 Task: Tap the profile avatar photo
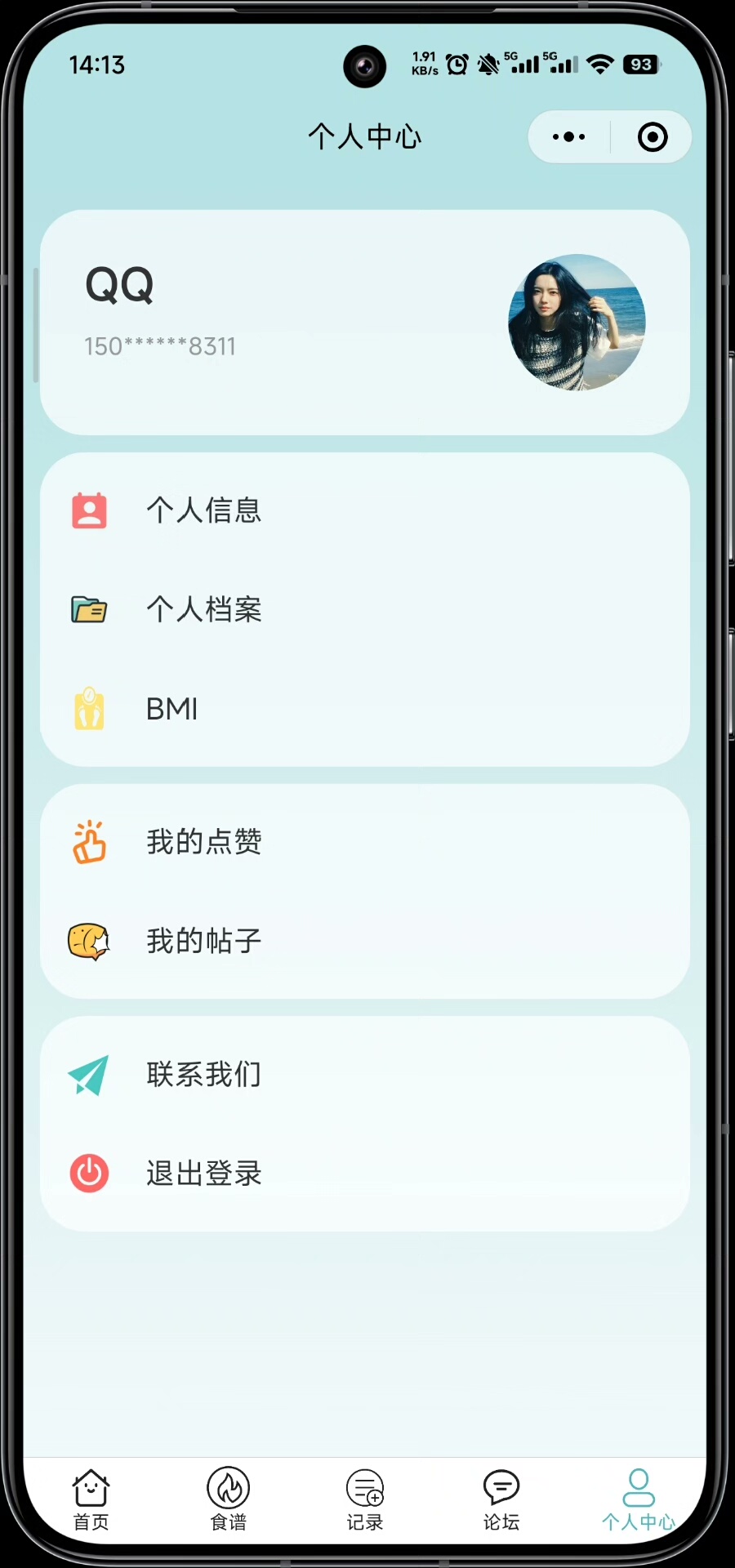(577, 323)
